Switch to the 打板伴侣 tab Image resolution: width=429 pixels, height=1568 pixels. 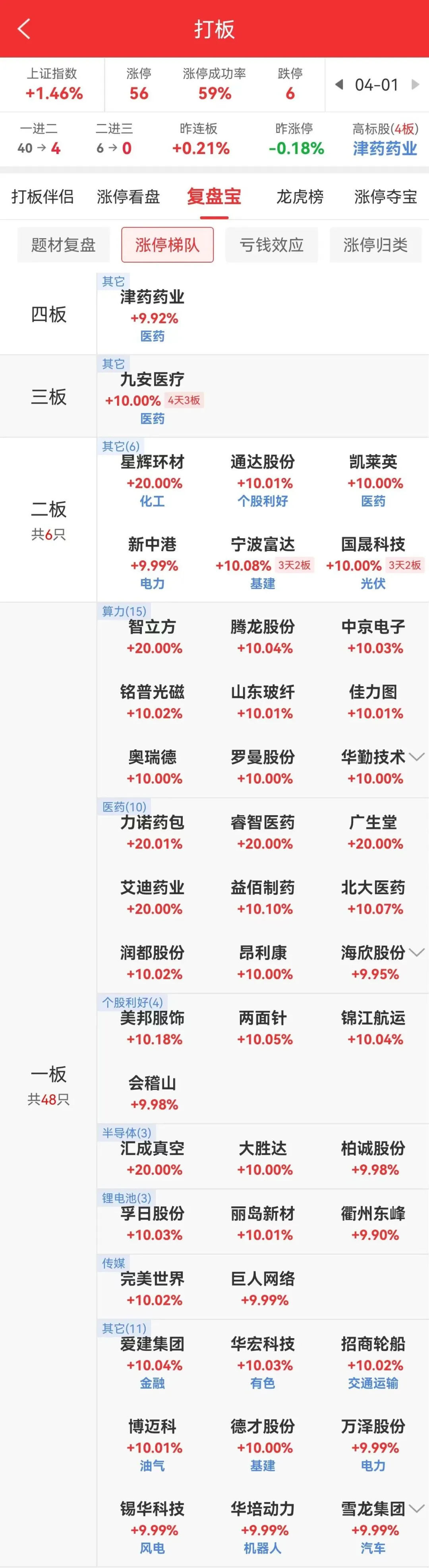43,196
